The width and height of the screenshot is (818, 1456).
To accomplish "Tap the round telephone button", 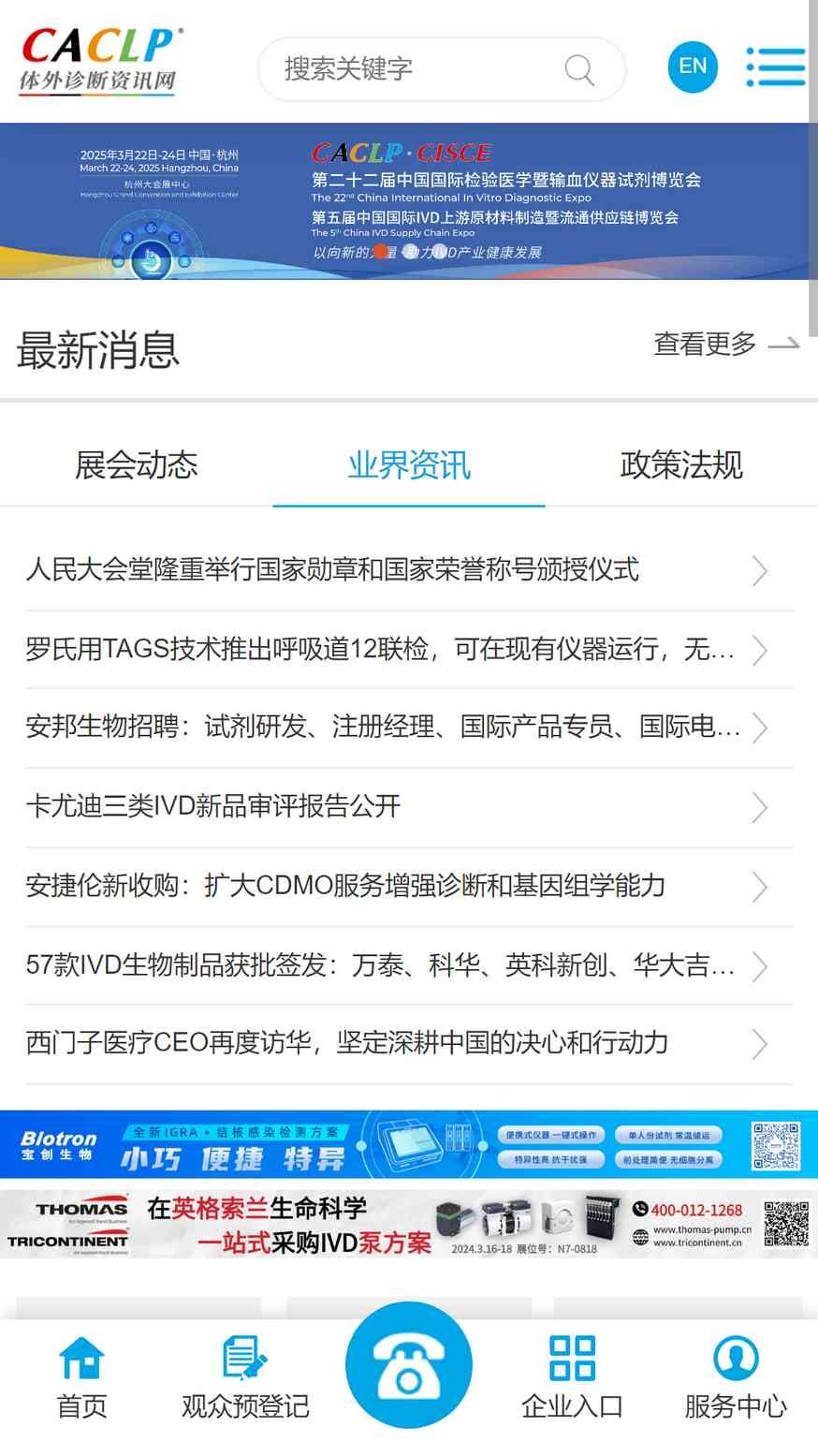I will click(x=409, y=1364).
